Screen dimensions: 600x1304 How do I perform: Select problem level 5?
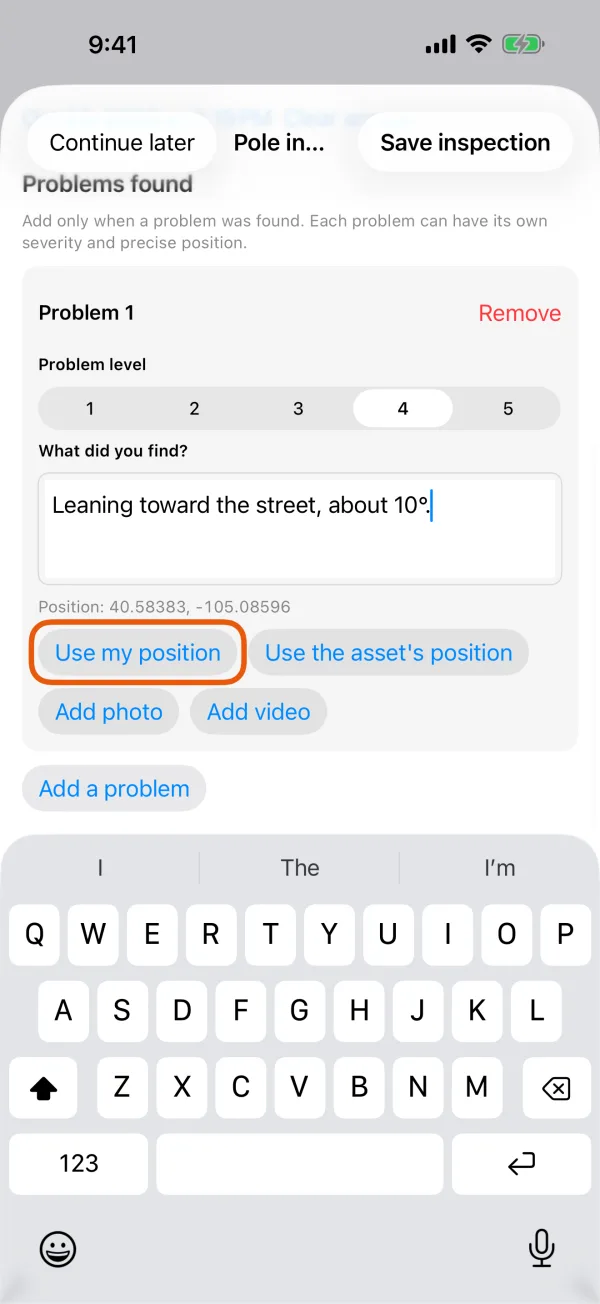click(508, 408)
